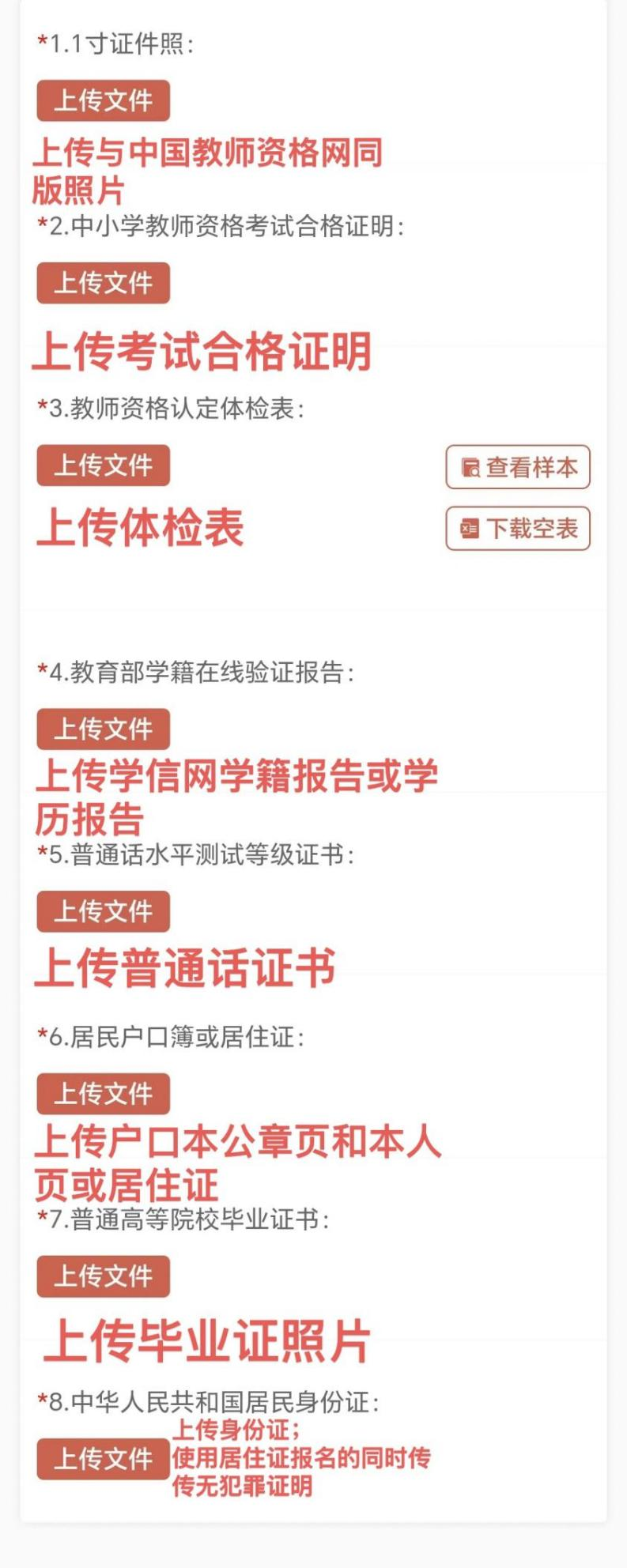Upload the household register or residence permit
Viewport: 627px width, 1568px height.
(x=104, y=1094)
